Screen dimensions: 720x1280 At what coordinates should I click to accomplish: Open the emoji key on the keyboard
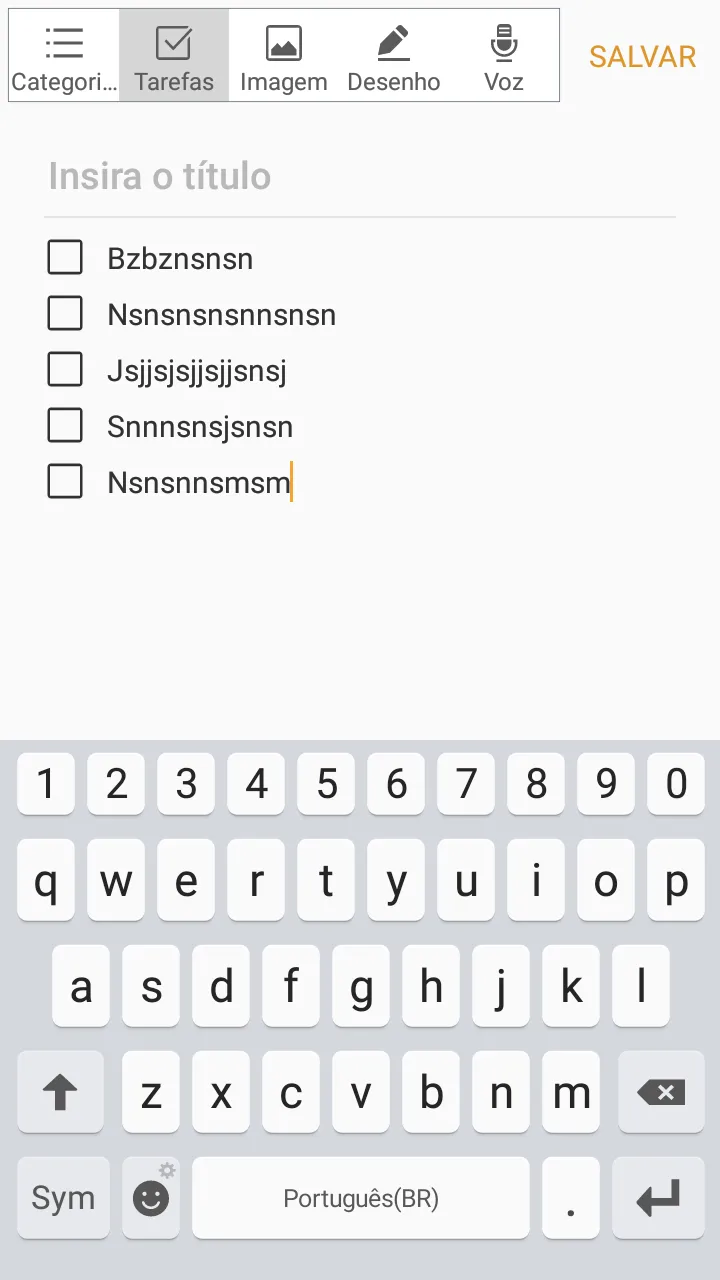pos(151,1198)
